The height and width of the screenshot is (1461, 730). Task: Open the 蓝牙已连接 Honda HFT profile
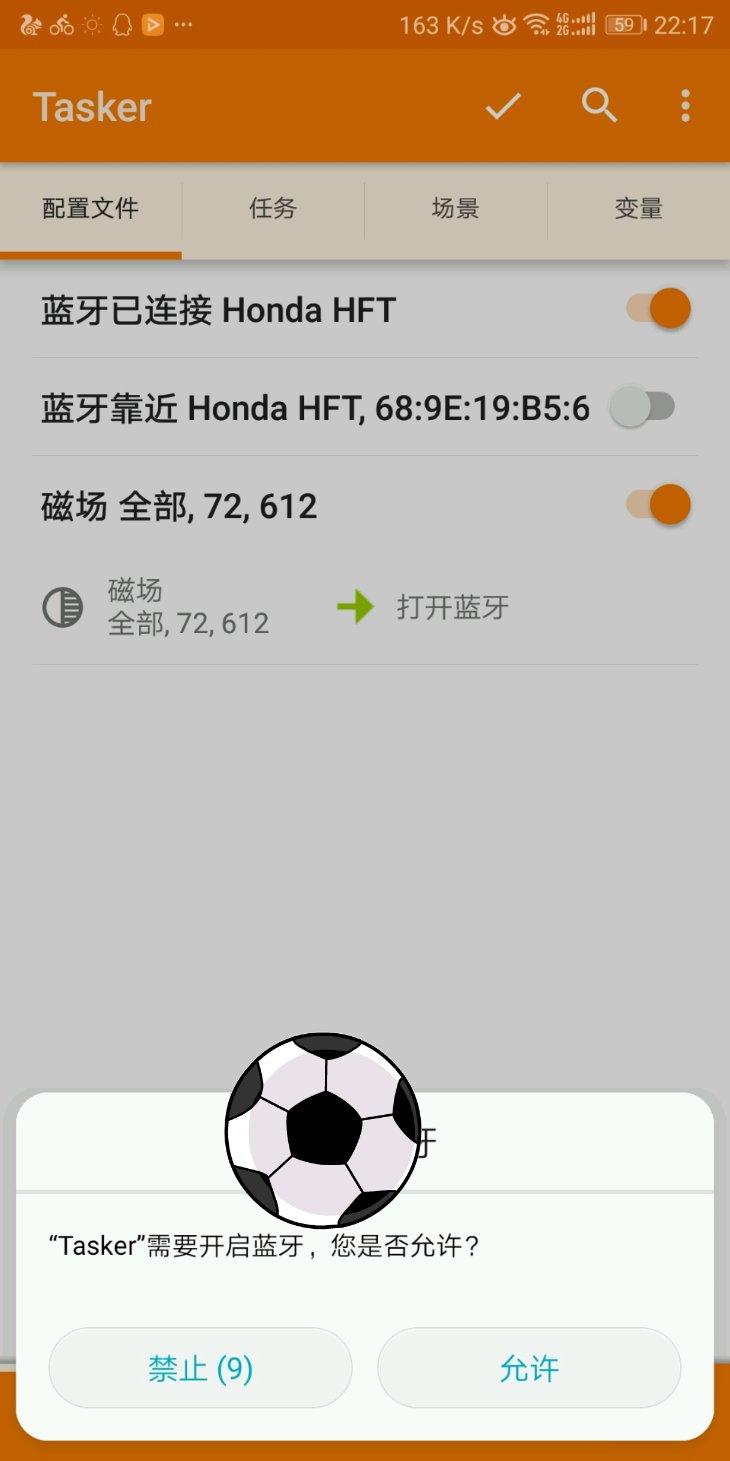tap(219, 310)
